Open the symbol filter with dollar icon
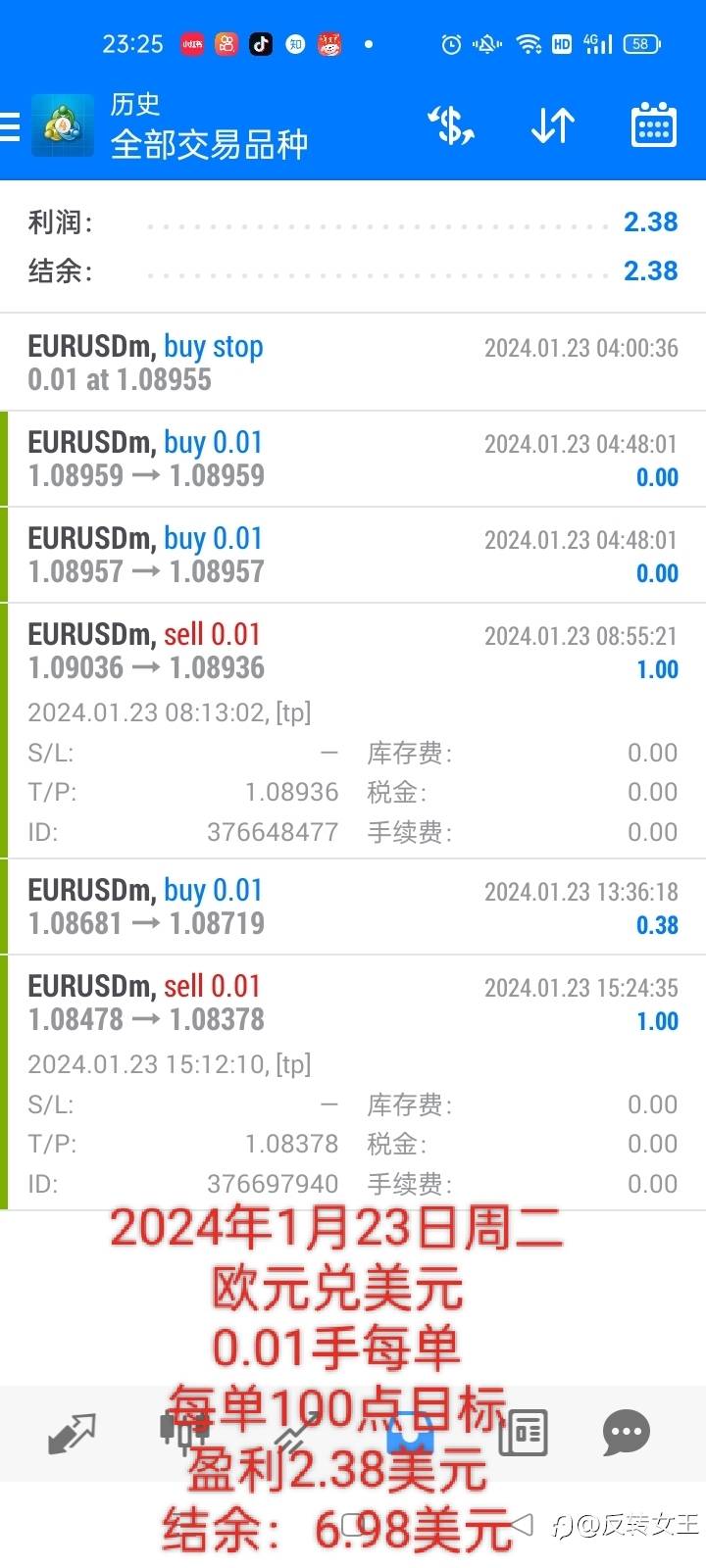 pyautogui.click(x=451, y=126)
